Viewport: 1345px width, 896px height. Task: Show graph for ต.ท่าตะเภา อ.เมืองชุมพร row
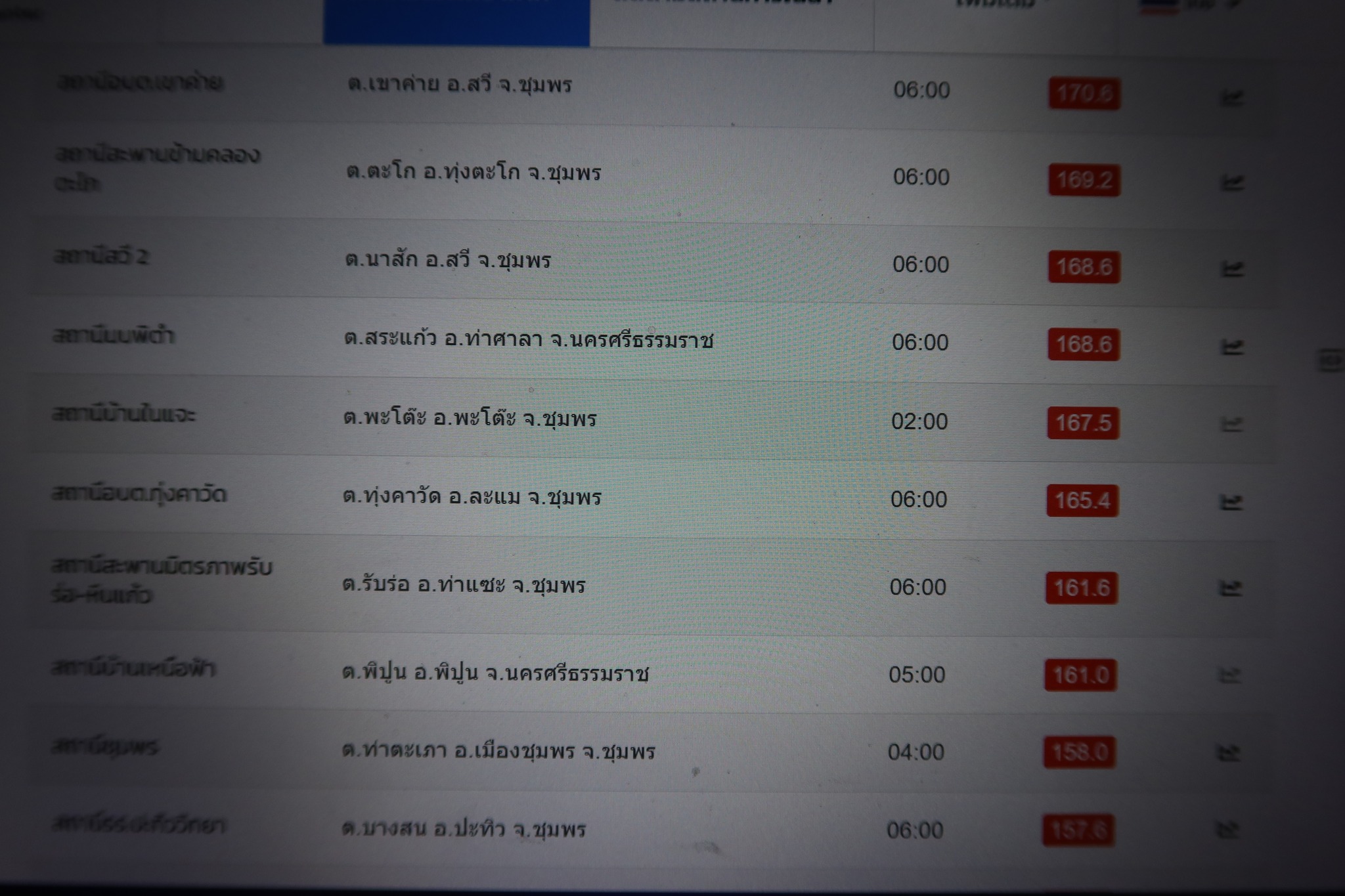(x=1228, y=753)
